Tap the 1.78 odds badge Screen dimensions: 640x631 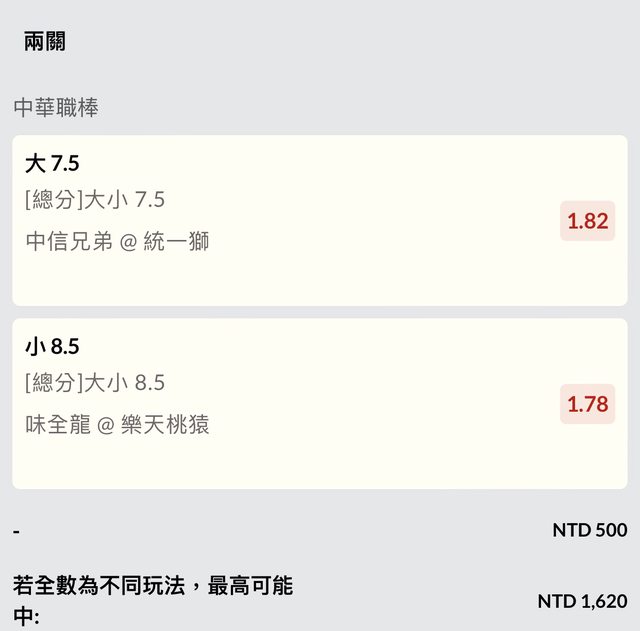click(x=587, y=404)
